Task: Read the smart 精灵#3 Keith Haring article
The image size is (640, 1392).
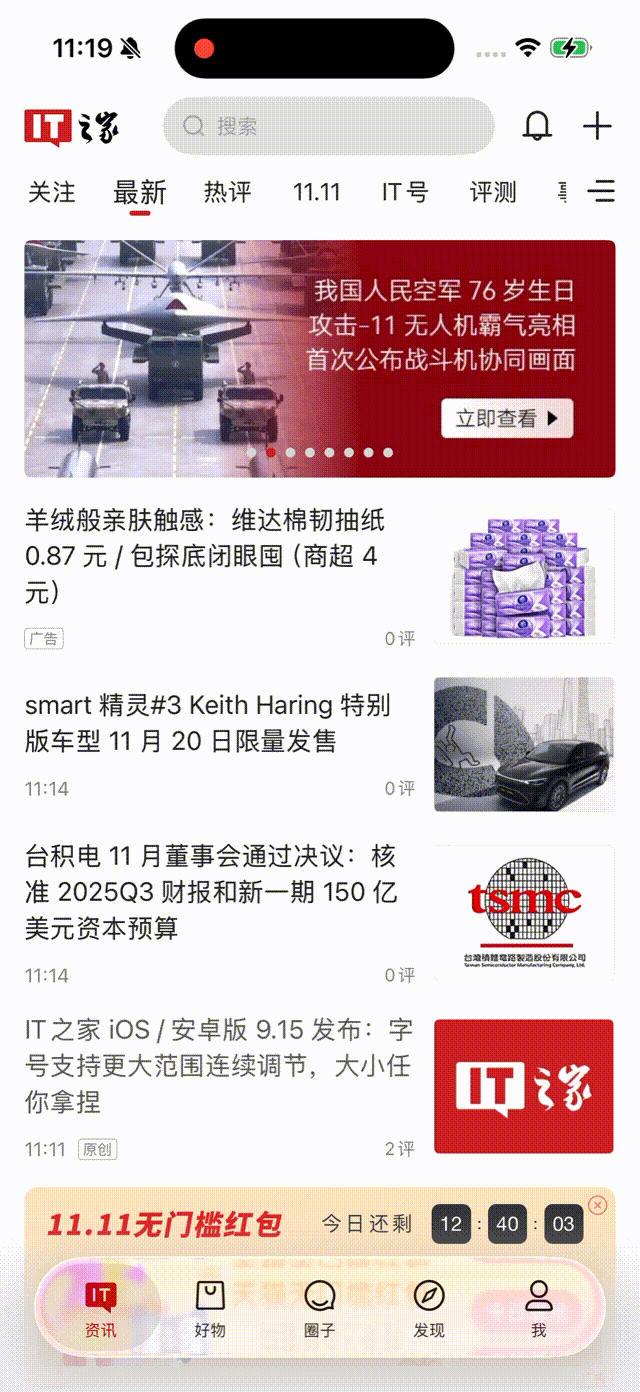Action: (208, 723)
